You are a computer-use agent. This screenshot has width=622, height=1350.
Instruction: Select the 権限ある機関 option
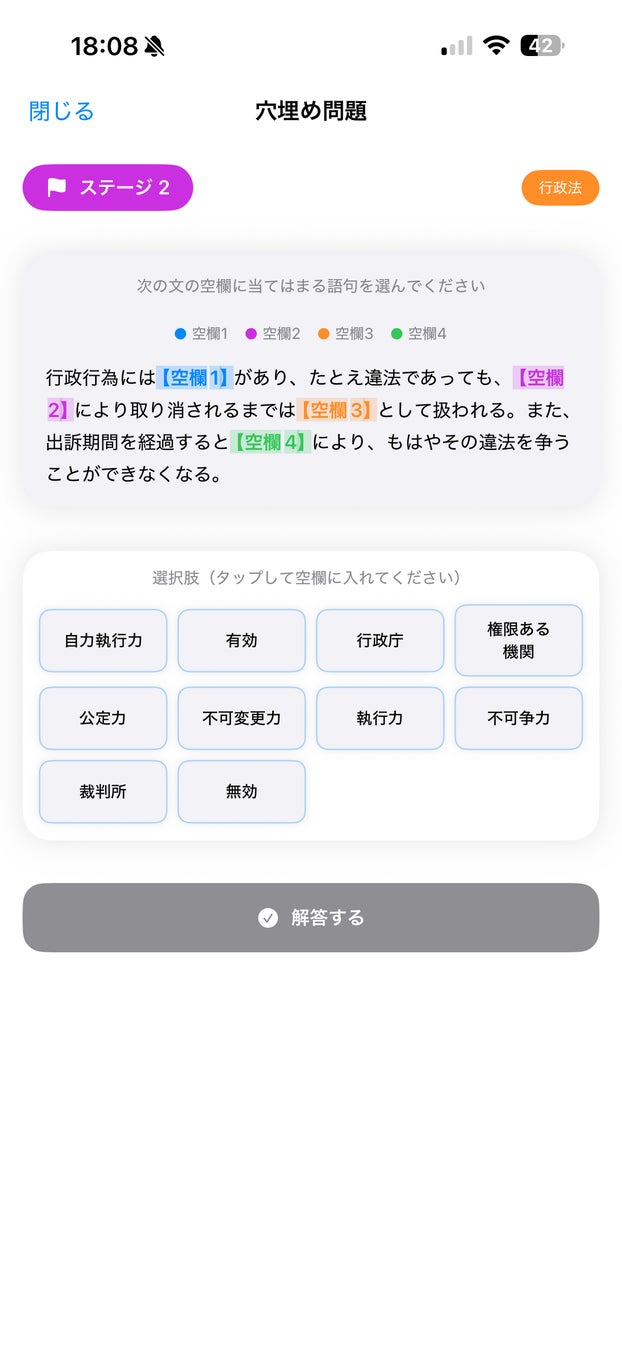[x=519, y=640]
